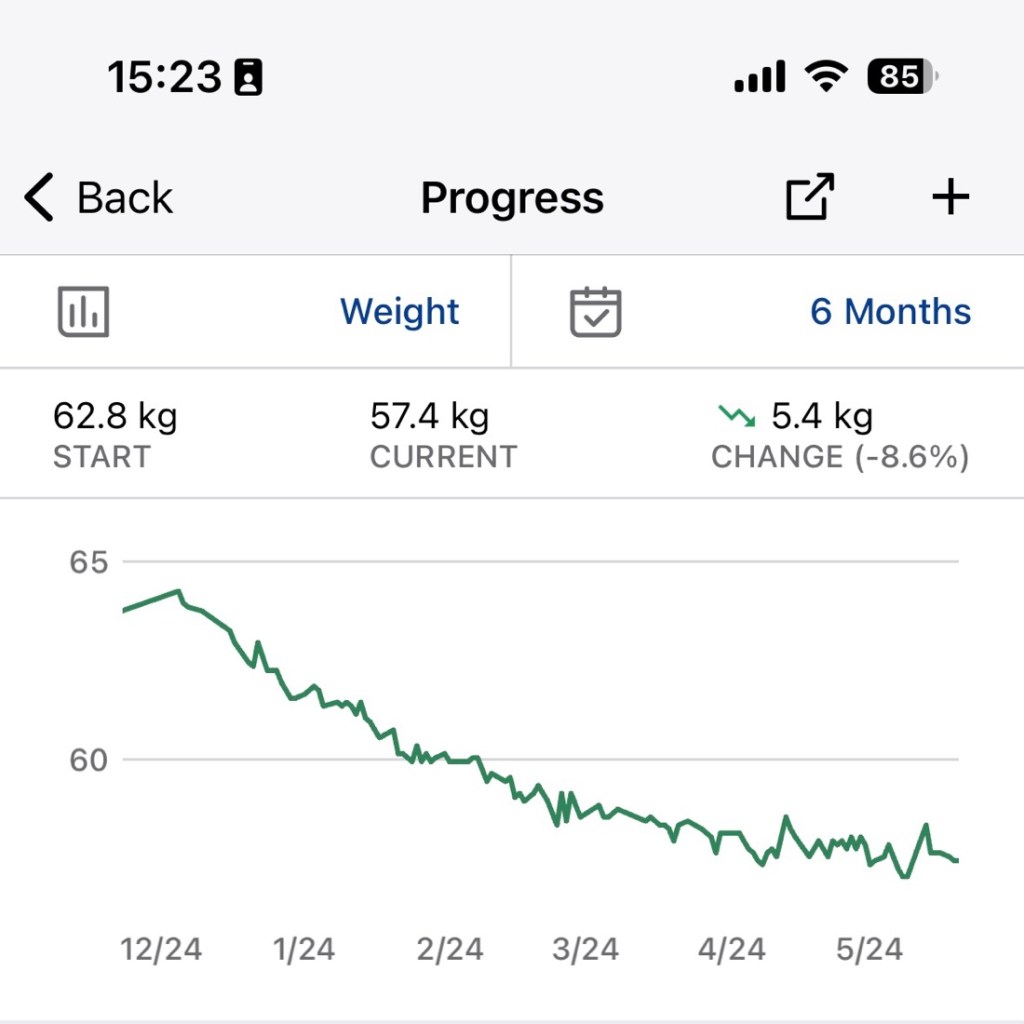Go back from the Progress screen
Screen dimensions: 1024x1024
(98, 197)
